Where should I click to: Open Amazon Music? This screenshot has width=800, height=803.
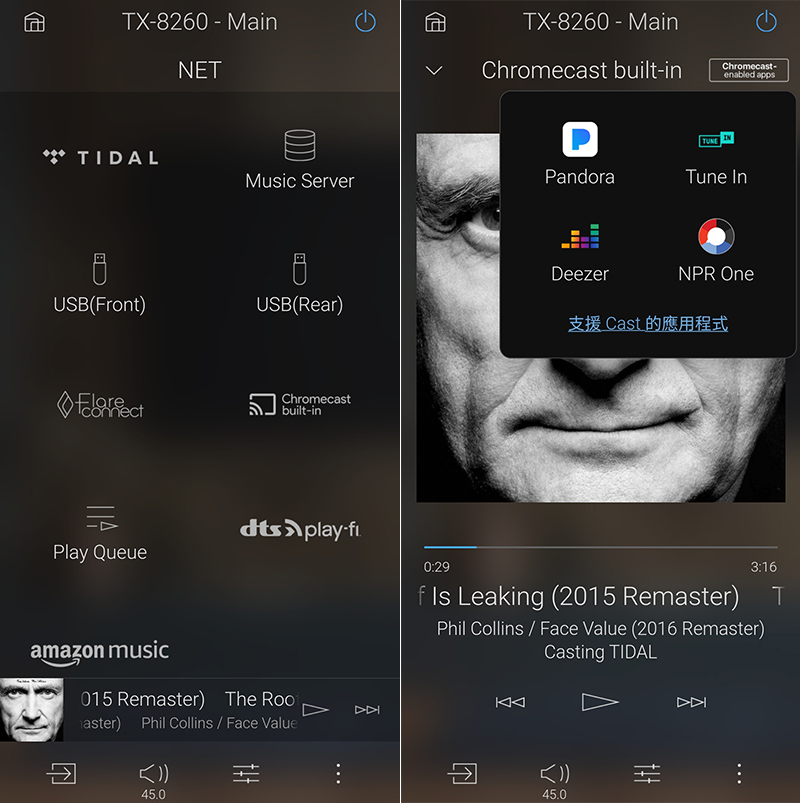click(x=99, y=652)
